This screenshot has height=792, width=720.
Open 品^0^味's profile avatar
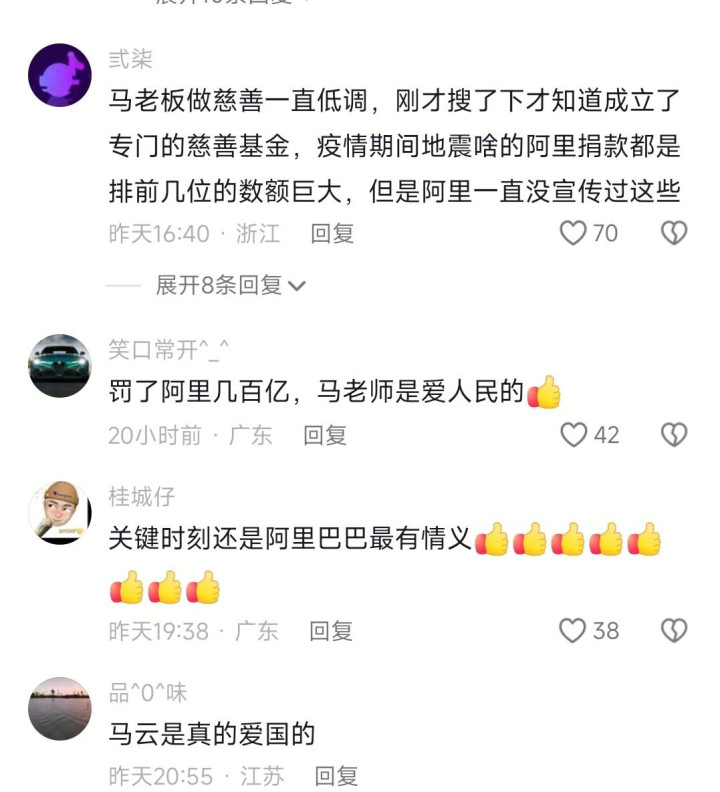(60, 709)
